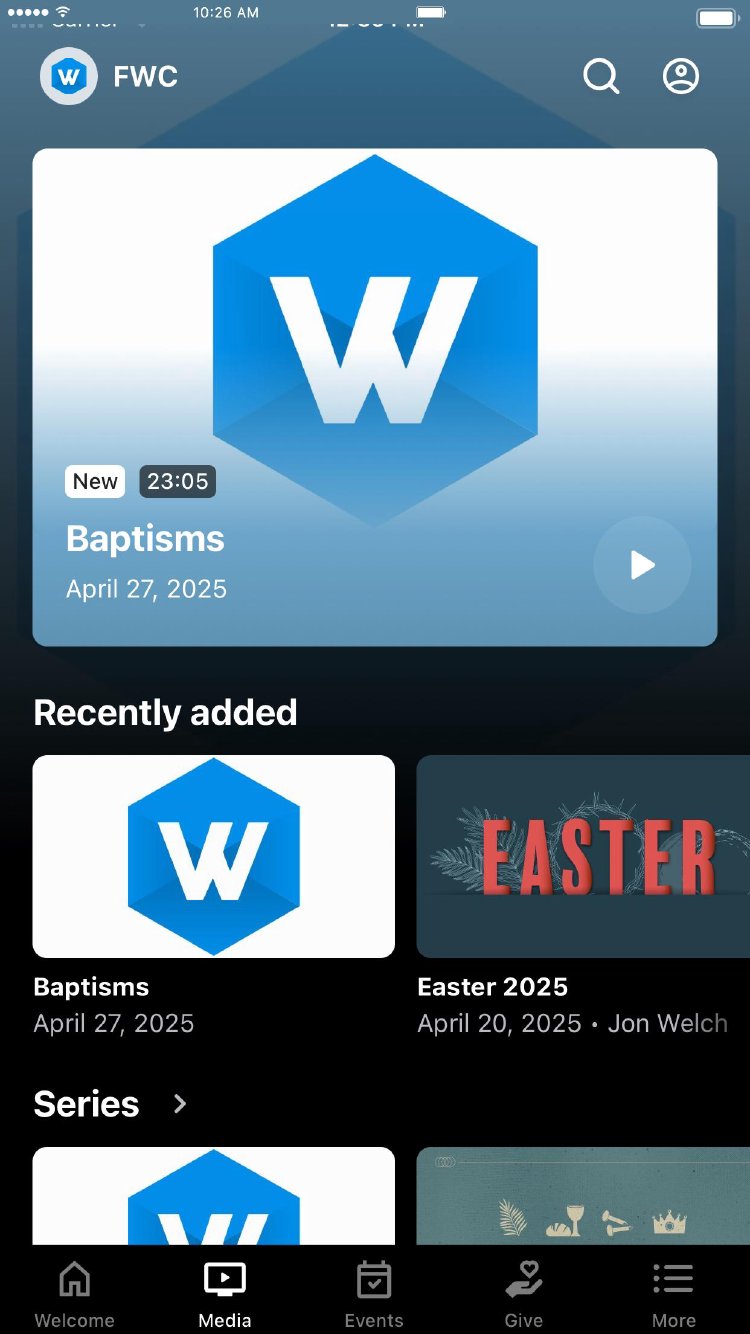This screenshot has width=750, height=1334.
Task: Open the user profile icon
Action: click(x=681, y=76)
